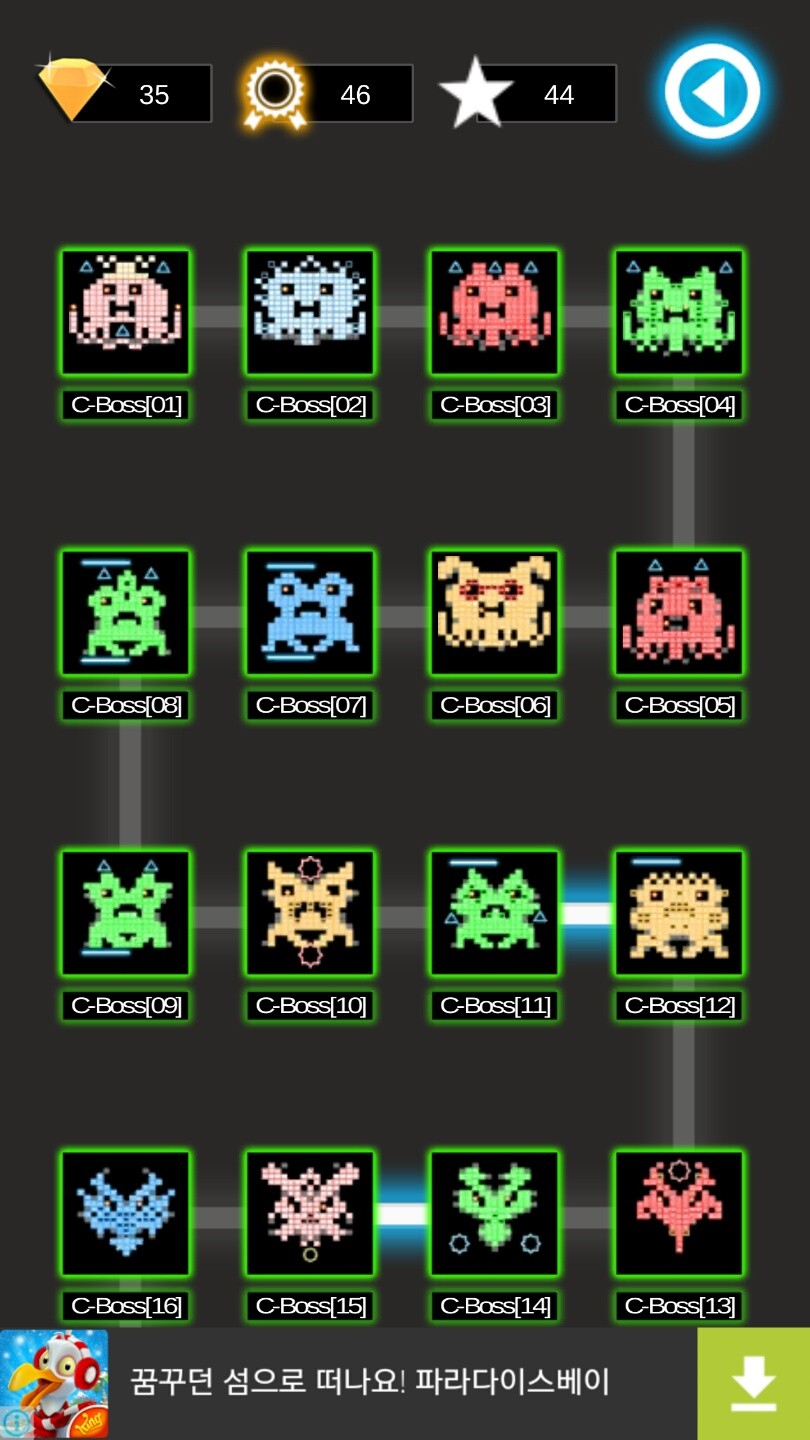Screen dimensions: 810x1440
Task: Enter the C-Boss[08] level
Action: click(x=126, y=612)
